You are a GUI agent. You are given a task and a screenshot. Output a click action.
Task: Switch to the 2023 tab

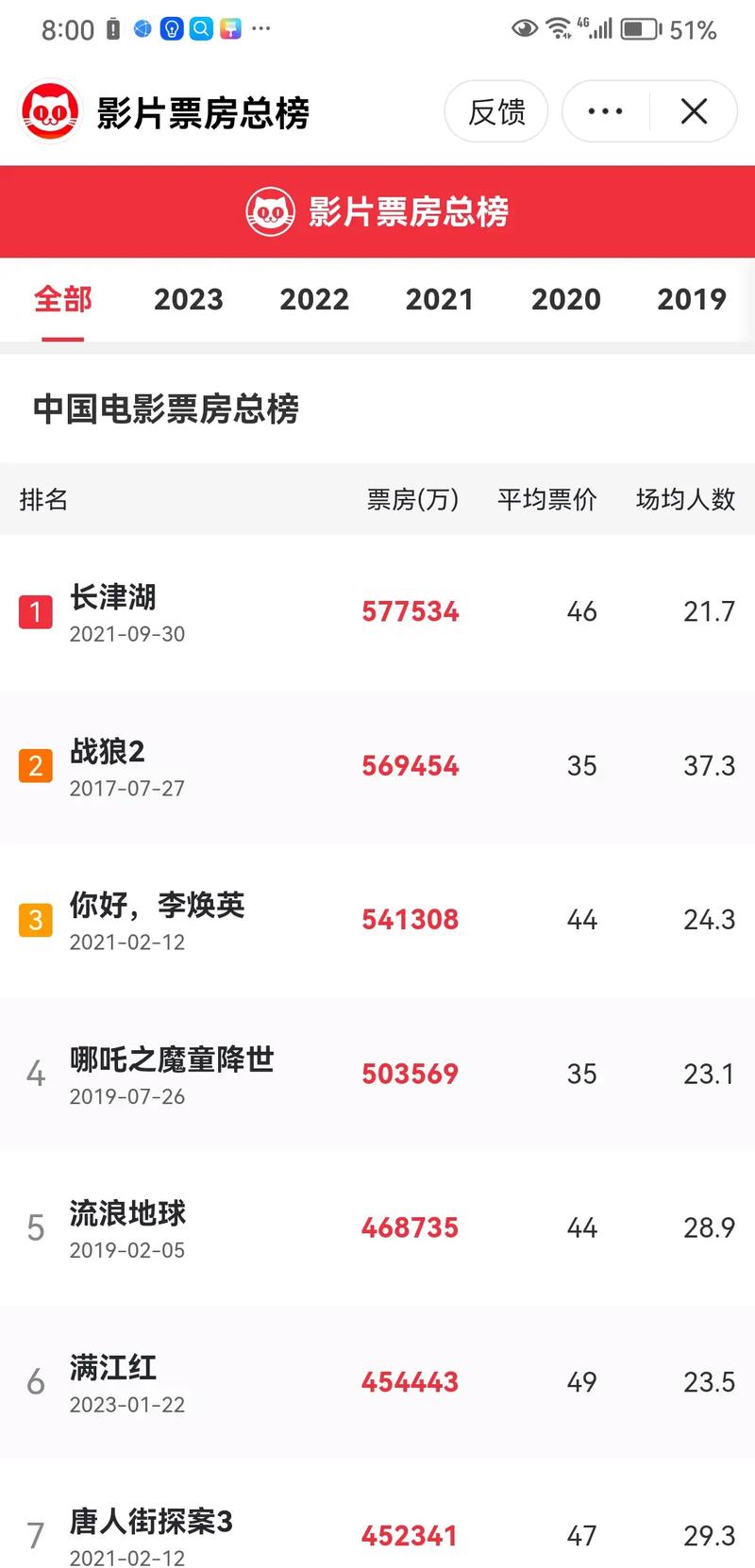click(x=189, y=299)
